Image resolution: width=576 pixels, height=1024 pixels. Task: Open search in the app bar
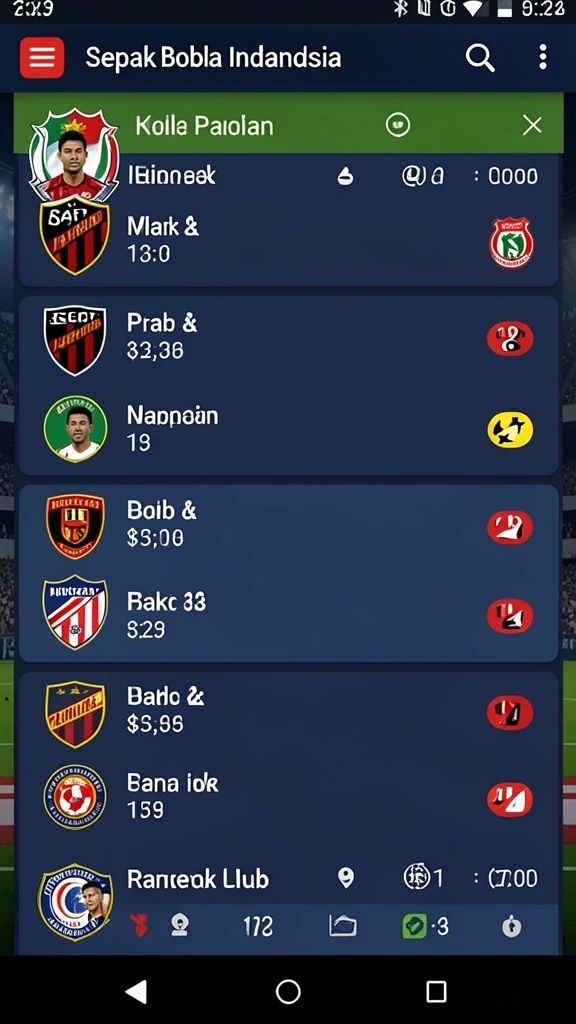pyautogui.click(x=480, y=58)
